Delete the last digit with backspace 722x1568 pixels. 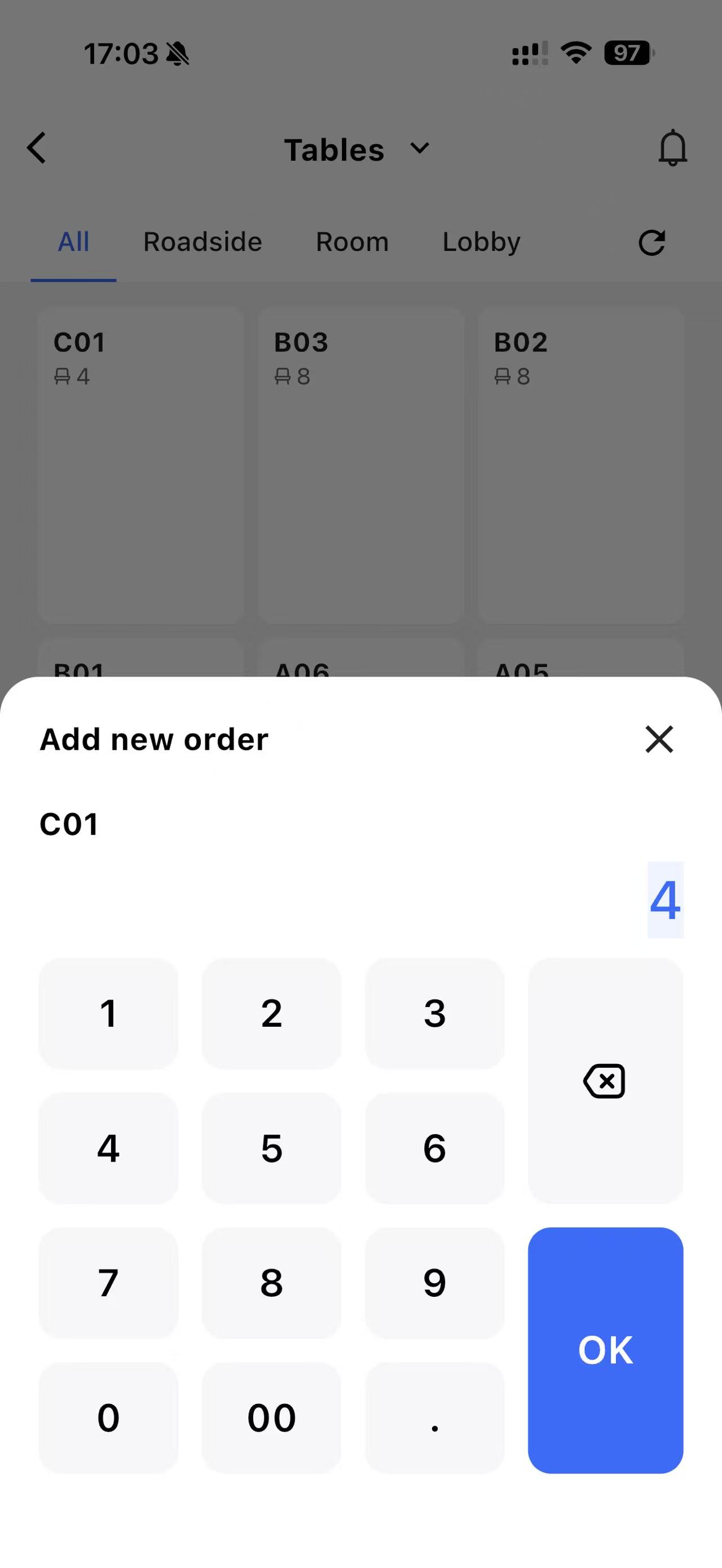point(605,1080)
